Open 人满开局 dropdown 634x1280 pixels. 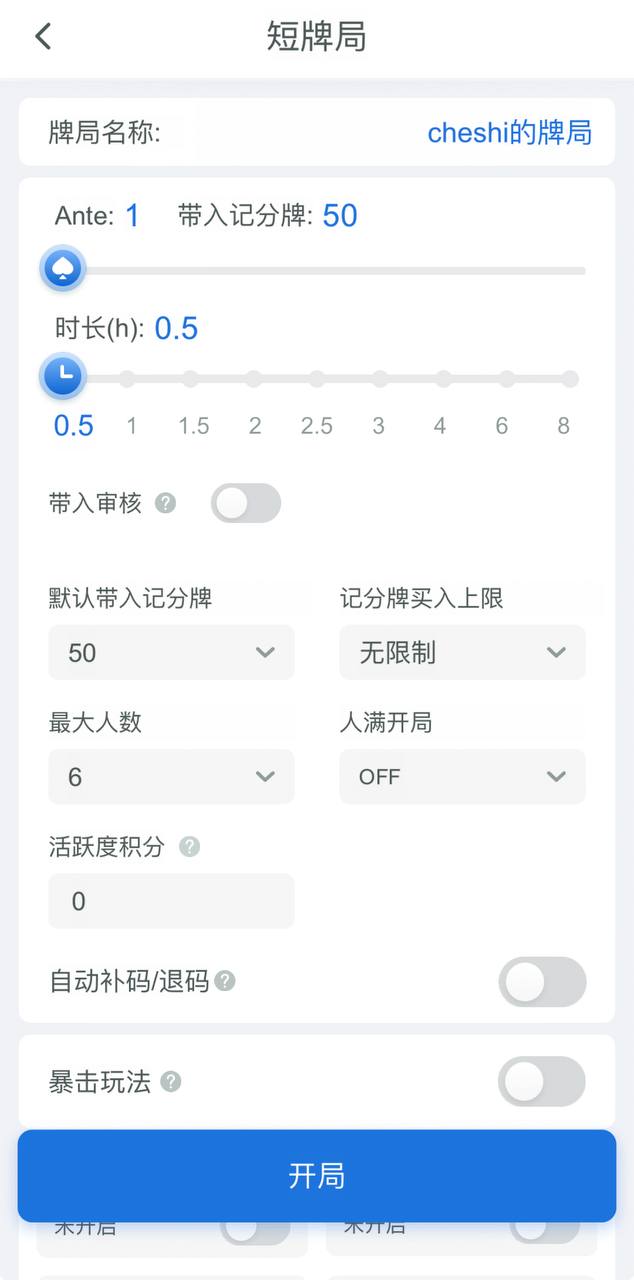pos(462,777)
